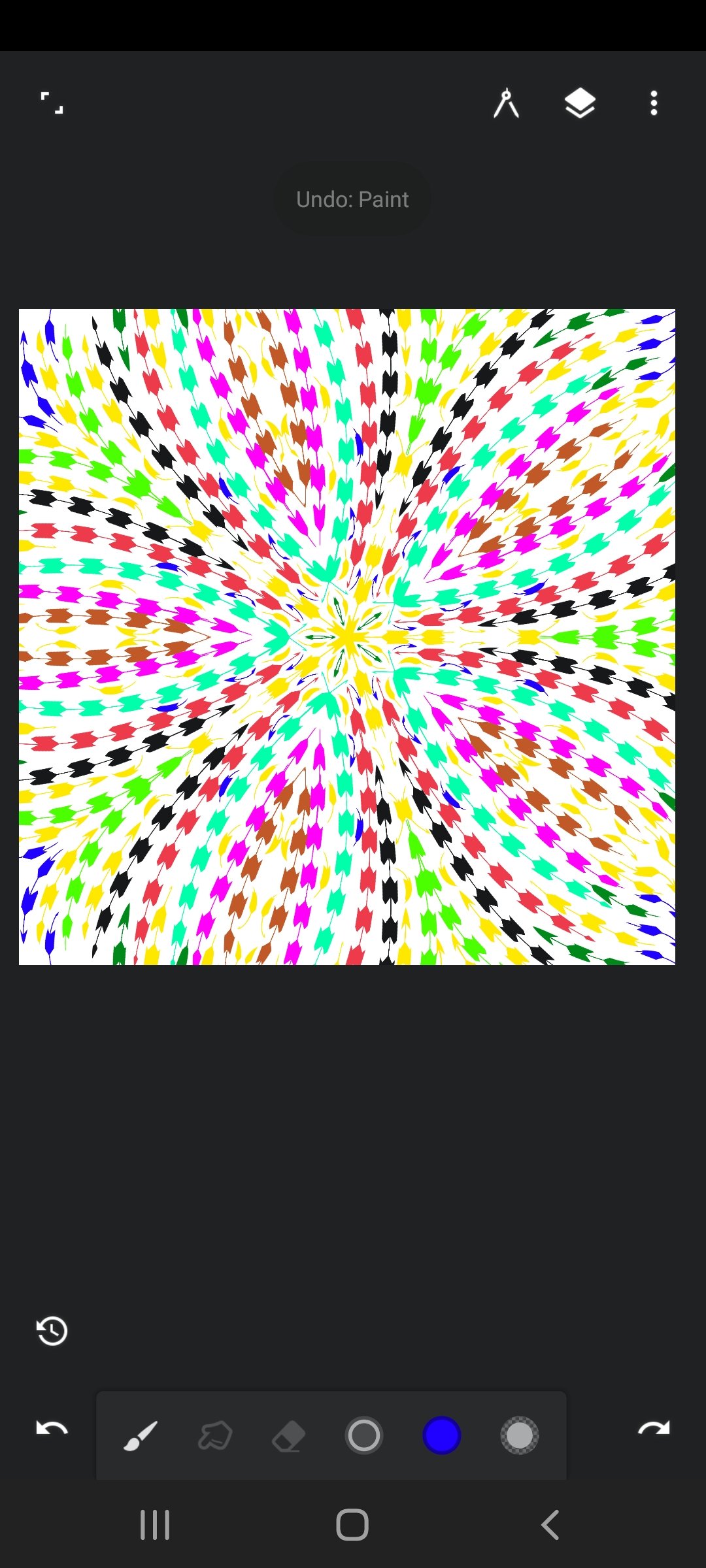Screen dimensions: 706x1568
Task: Undo the last paint stroke
Action: (52, 1429)
